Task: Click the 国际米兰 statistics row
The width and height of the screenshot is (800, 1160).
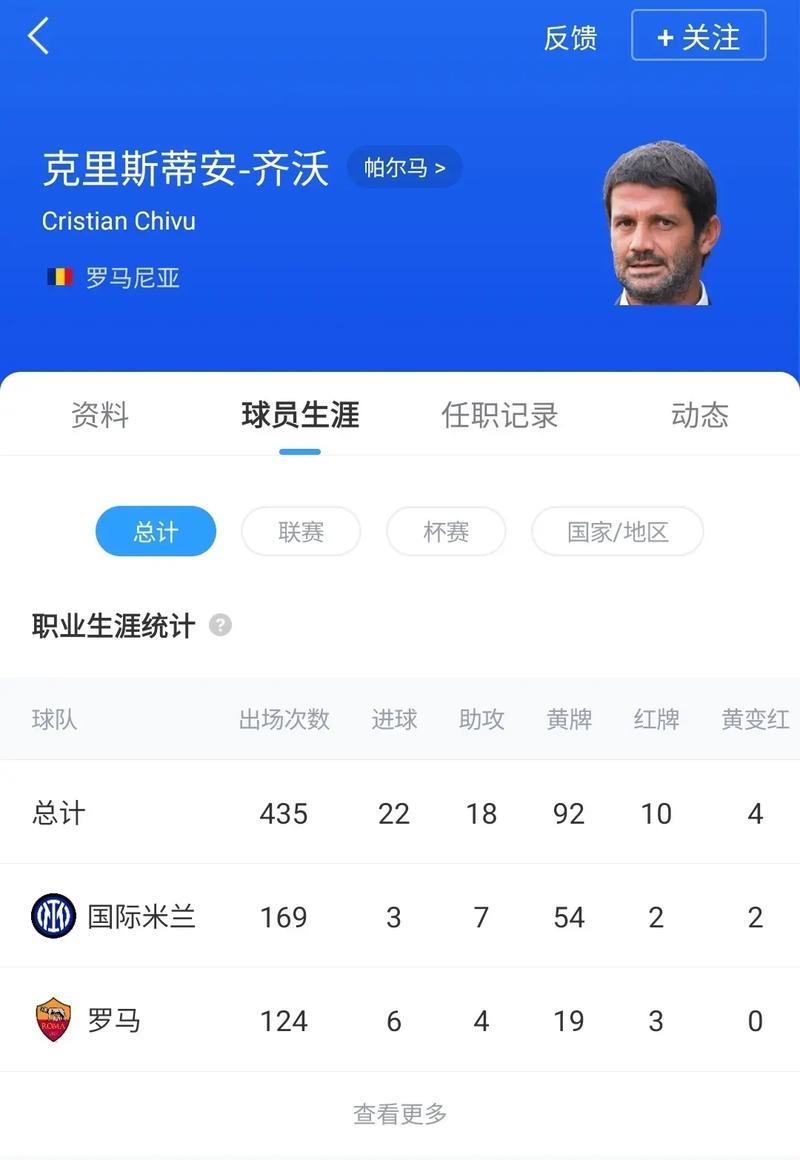Action: [x=400, y=916]
